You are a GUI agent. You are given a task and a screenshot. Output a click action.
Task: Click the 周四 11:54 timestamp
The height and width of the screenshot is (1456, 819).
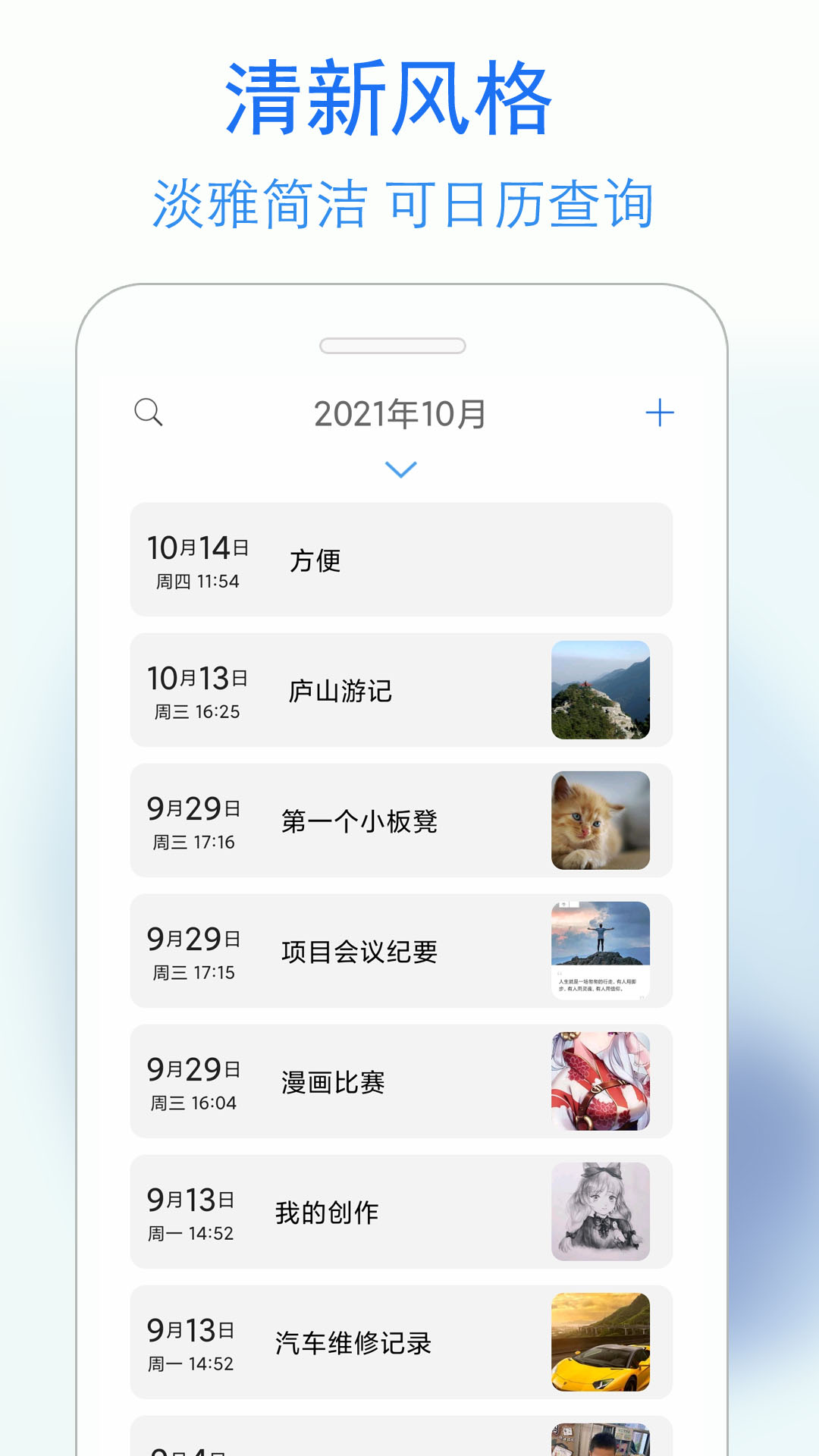click(x=199, y=580)
